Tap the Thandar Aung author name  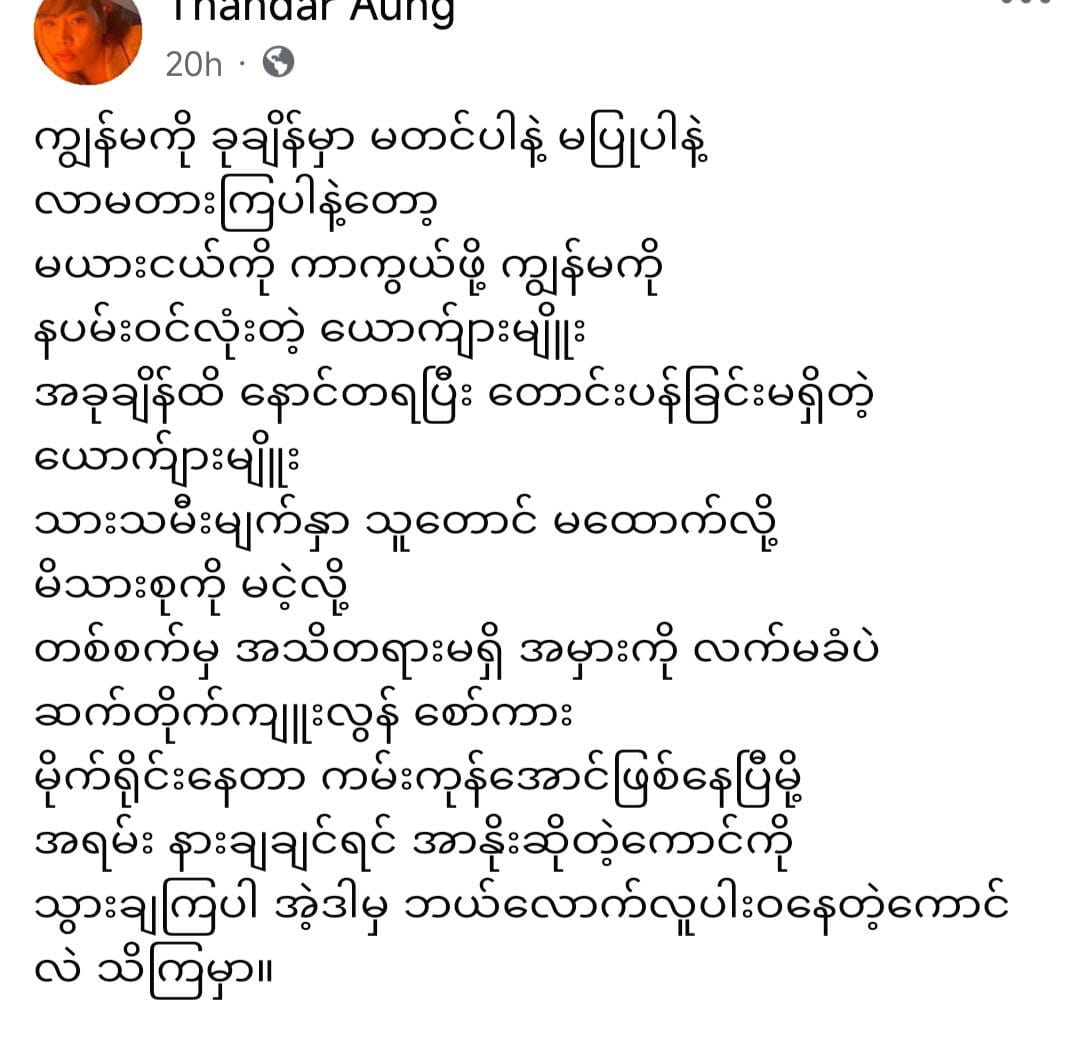pyautogui.click(x=310, y=12)
